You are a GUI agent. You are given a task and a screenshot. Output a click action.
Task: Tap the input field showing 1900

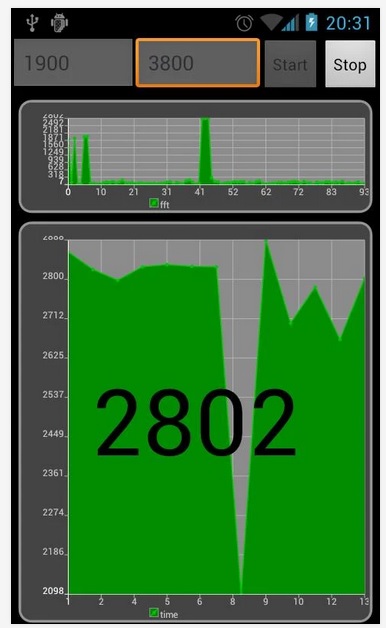73,62
